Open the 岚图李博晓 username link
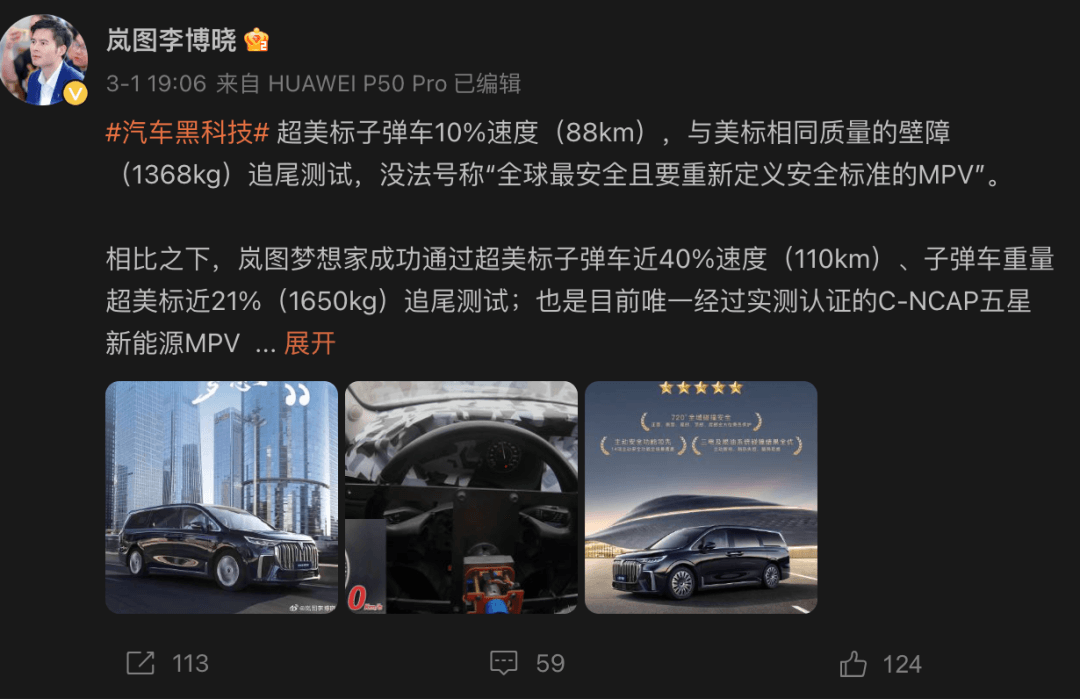Image resolution: width=1080 pixels, height=699 pixels. pos(171,40)
